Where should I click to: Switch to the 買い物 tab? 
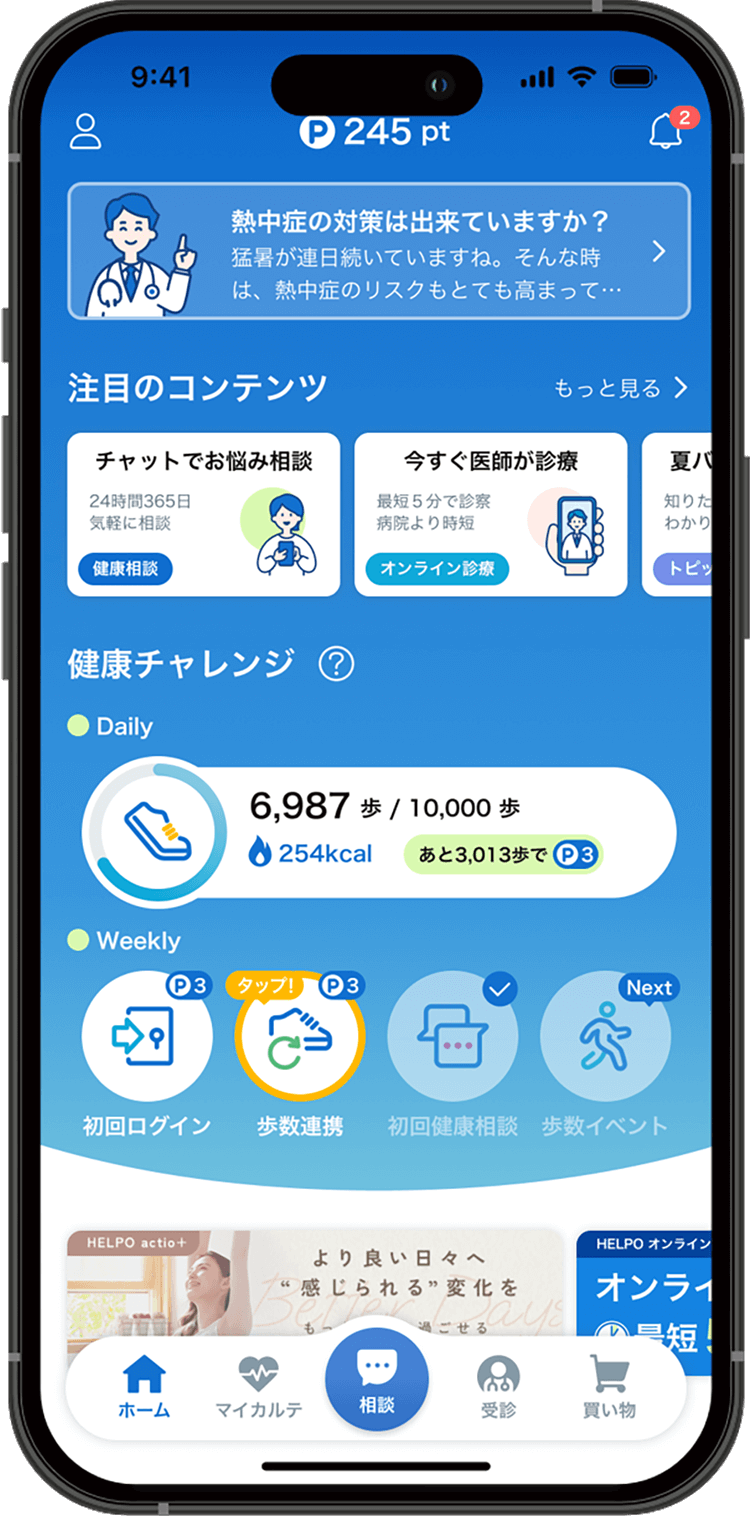point(609,1386)
